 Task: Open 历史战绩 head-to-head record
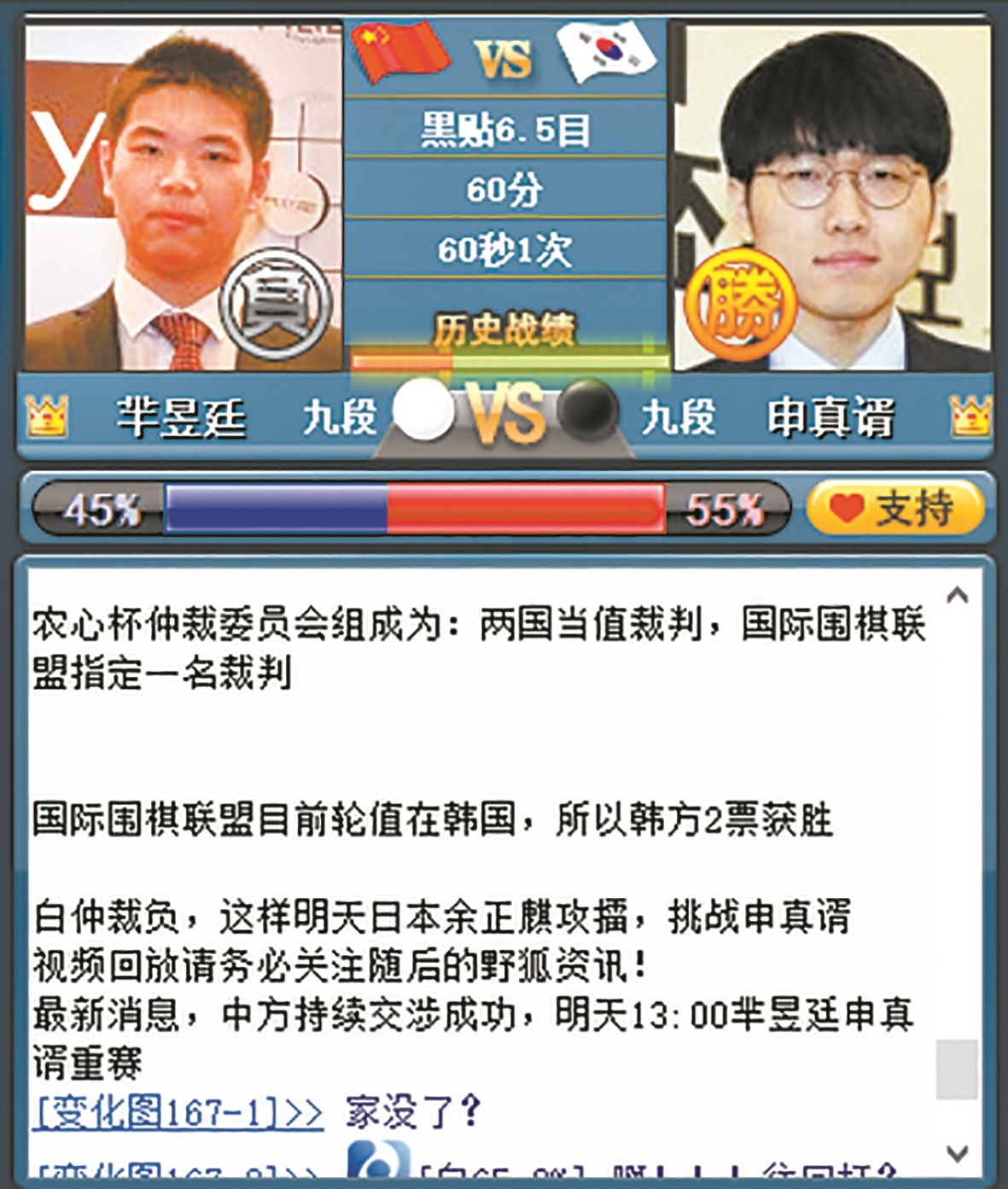504,329
